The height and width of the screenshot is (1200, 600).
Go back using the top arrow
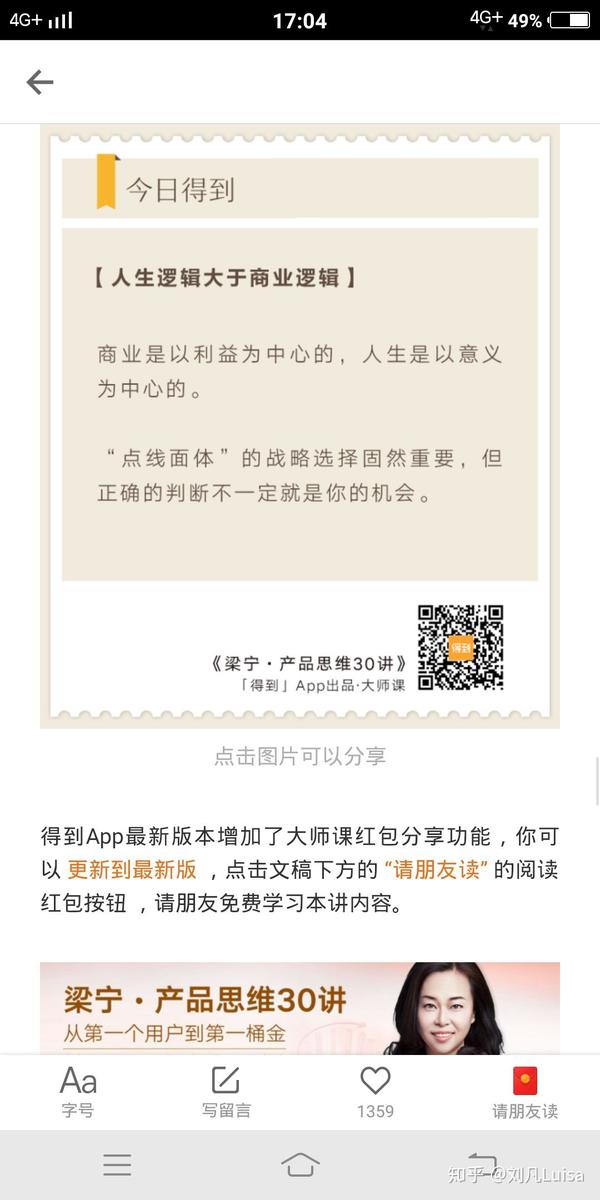(x=40, y=82)
